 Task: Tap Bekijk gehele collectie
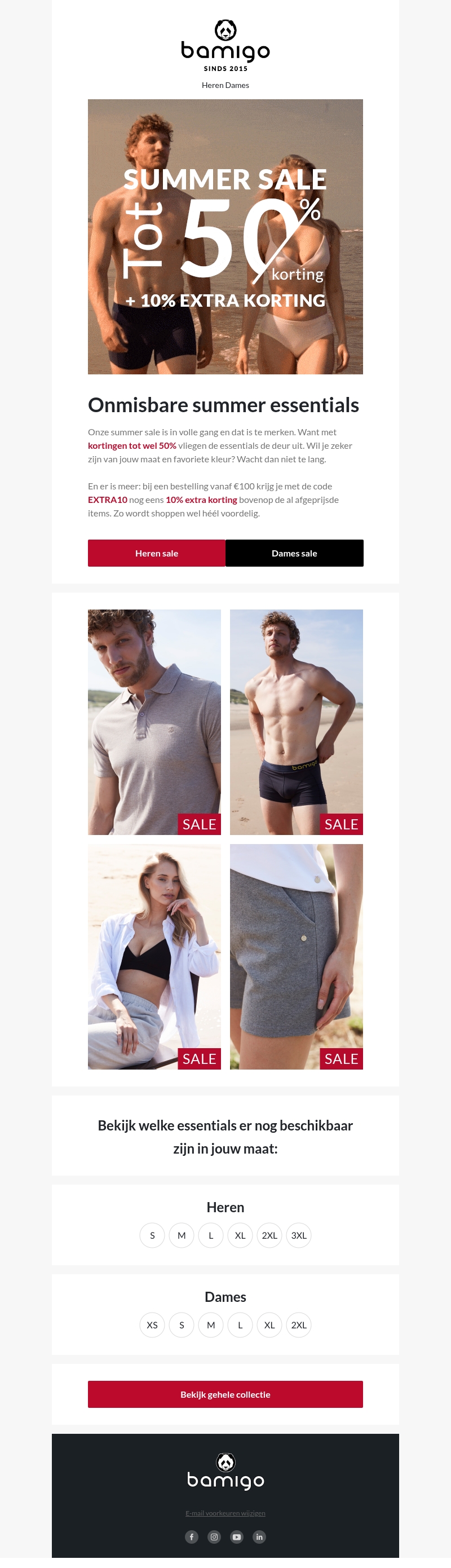click(225, 1394)
